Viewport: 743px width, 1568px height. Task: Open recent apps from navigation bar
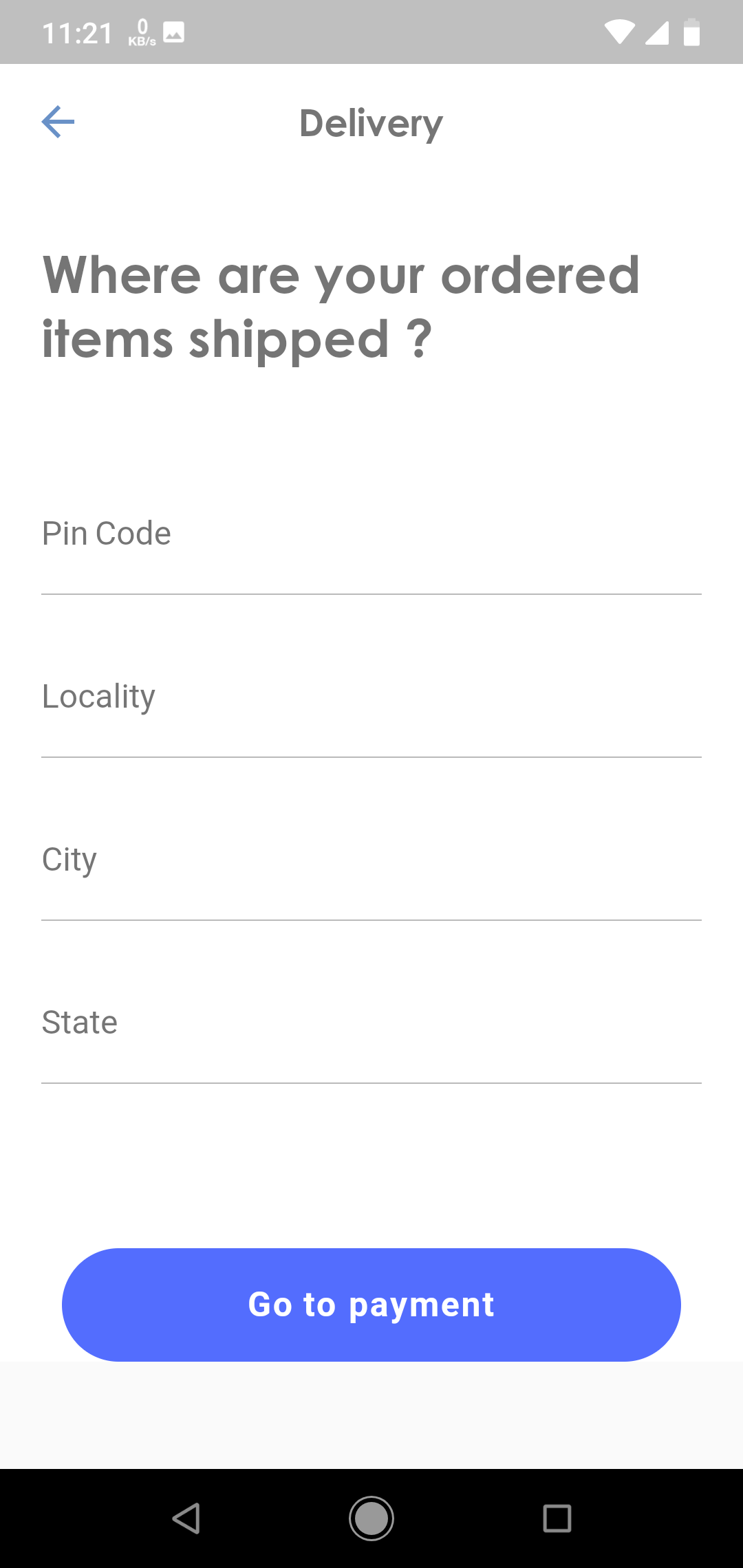pos(557,1518)
